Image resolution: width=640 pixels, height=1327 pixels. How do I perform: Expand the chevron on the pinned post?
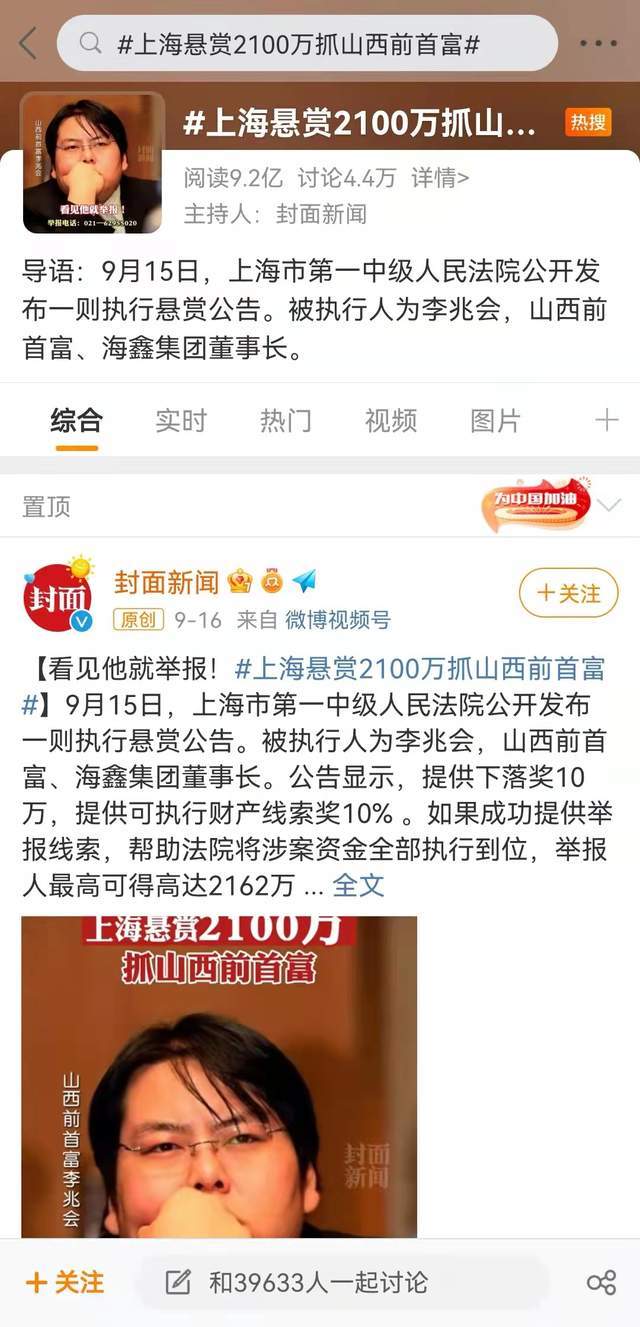(x=609, y=506)
